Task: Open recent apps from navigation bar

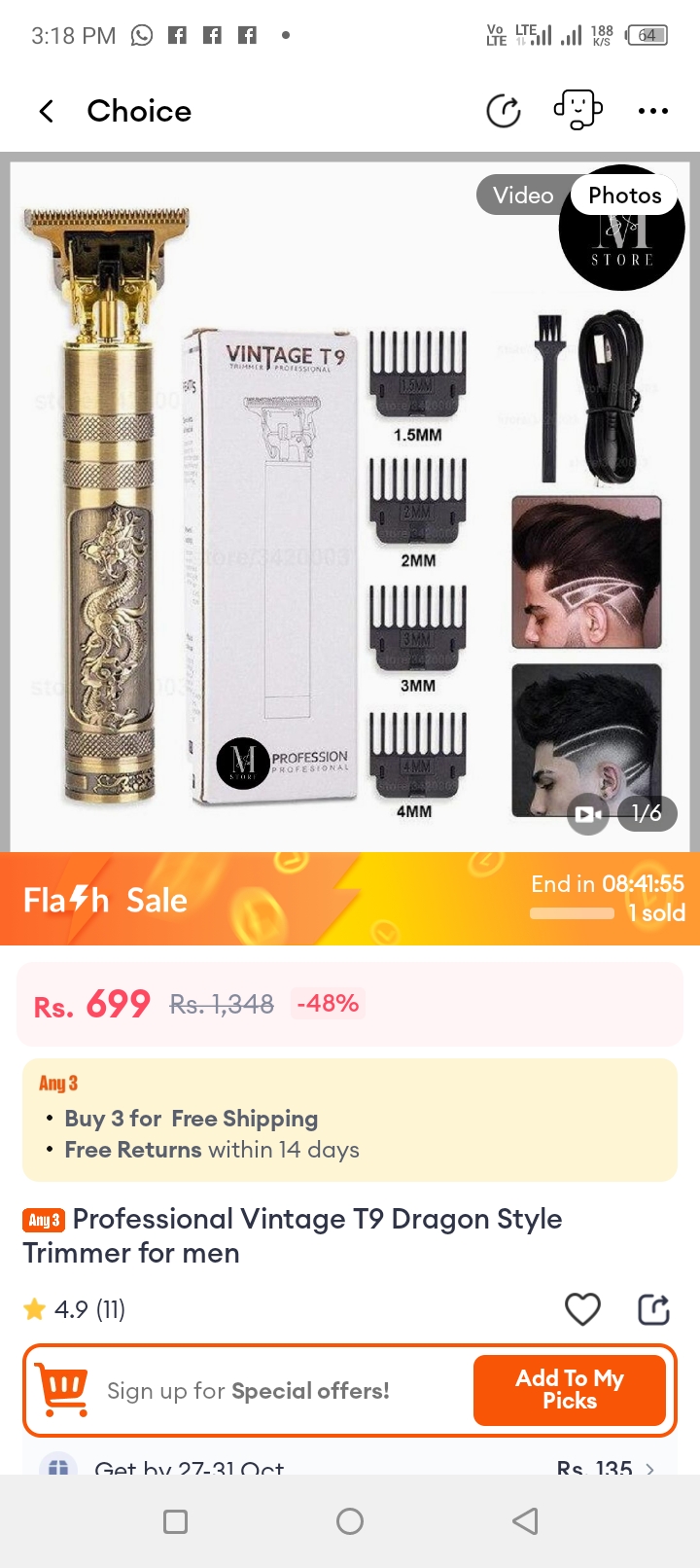Action: 176,1521
